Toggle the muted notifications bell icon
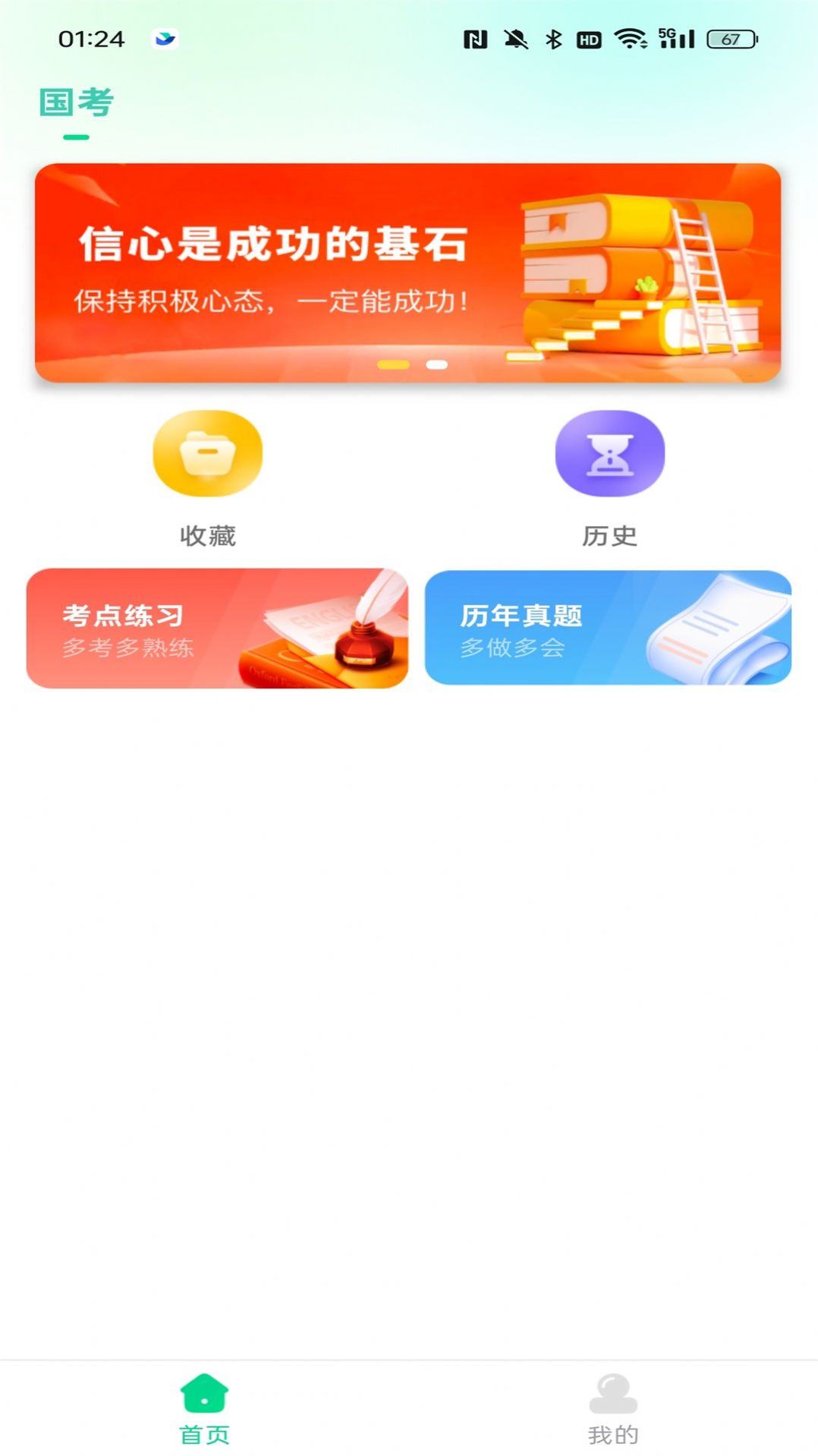The height and width of the screenshot is (1456, 818). [515, 39]
